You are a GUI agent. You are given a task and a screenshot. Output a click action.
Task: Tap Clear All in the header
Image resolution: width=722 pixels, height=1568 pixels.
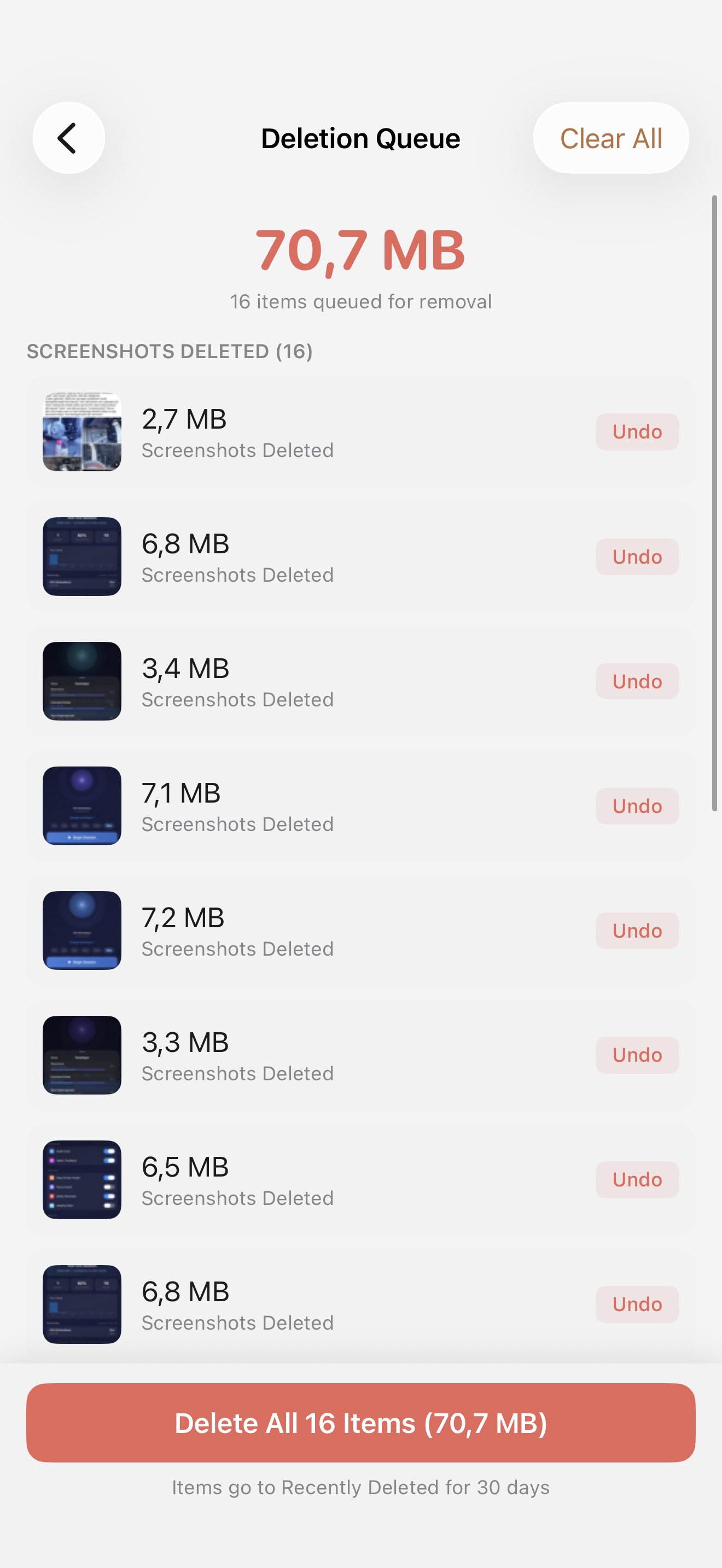pos(610,138)
